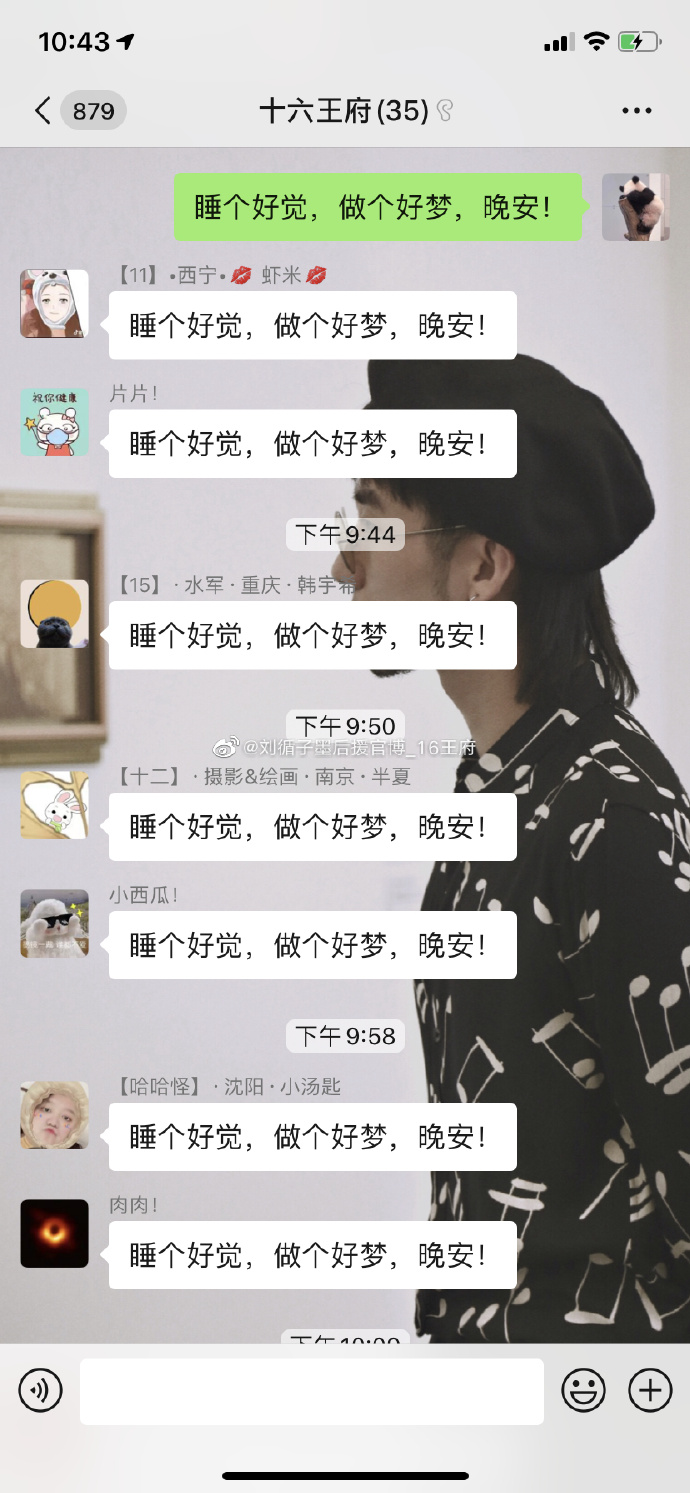Open the group chat overflow menu
Image resolution: width=690 pixels, height=1493 pixels.
pos(636,110)
